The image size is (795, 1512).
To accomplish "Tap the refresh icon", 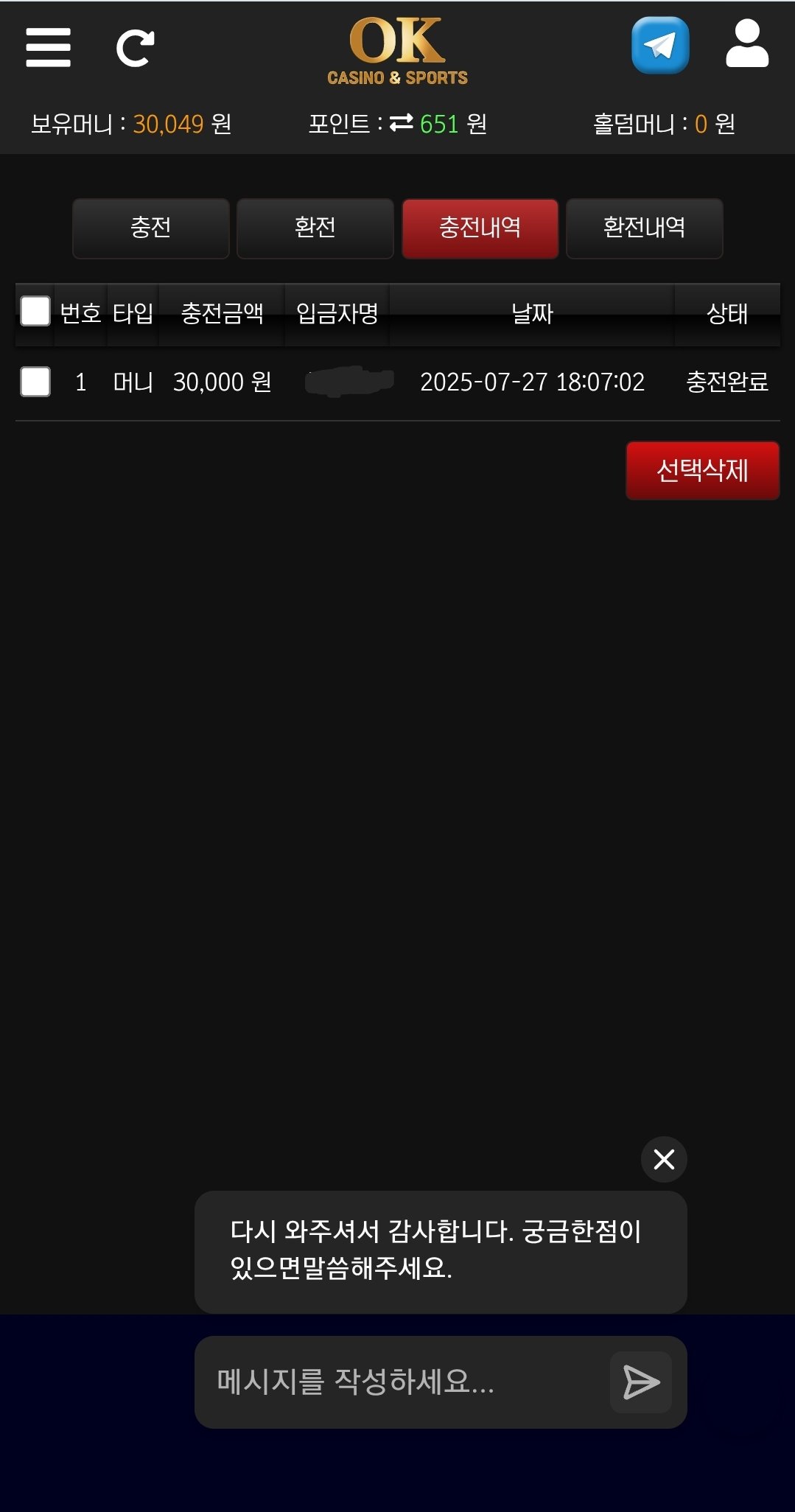I will point(136,49).
